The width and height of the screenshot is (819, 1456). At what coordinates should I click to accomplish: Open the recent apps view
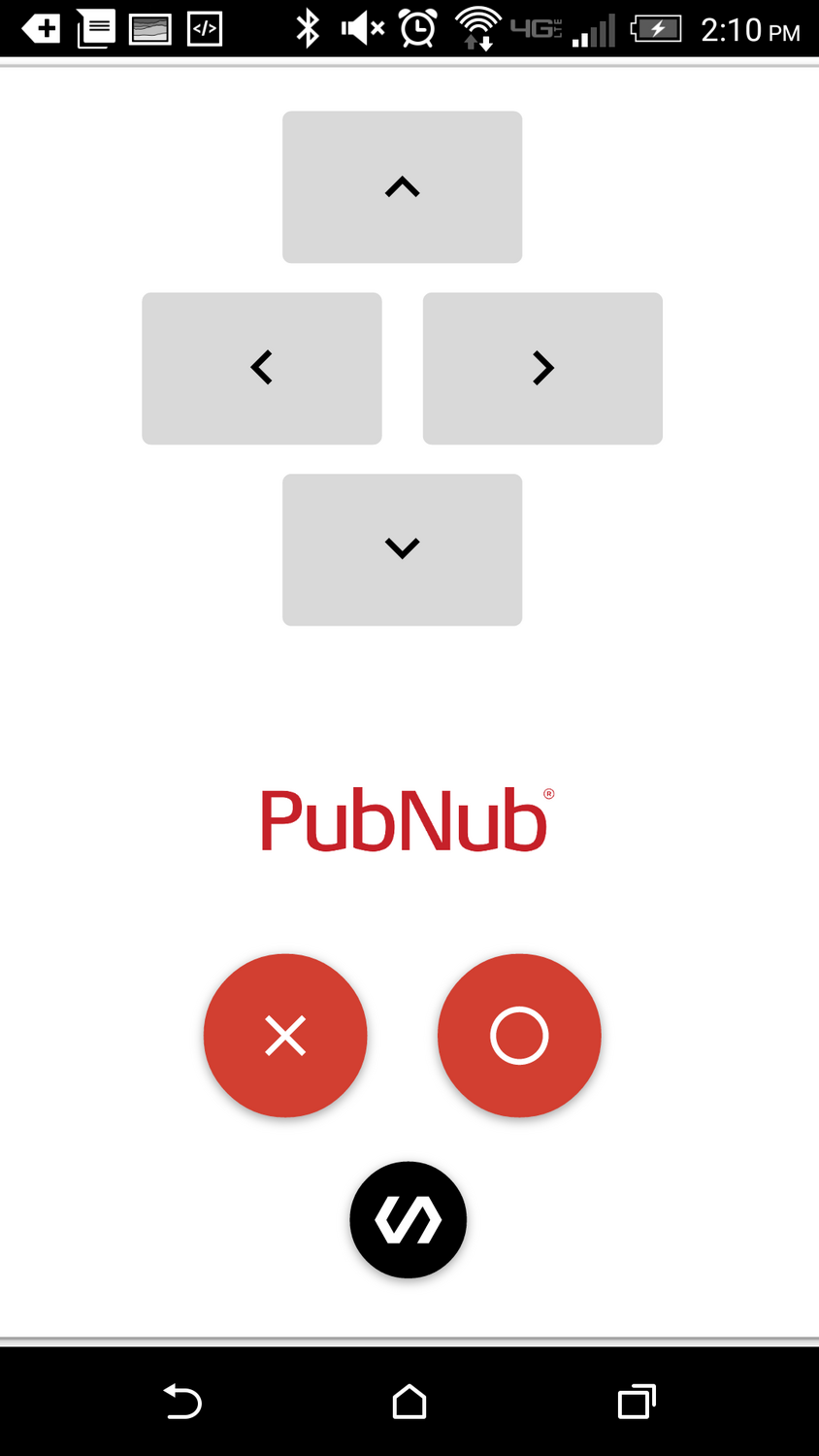pos(637,1403)
